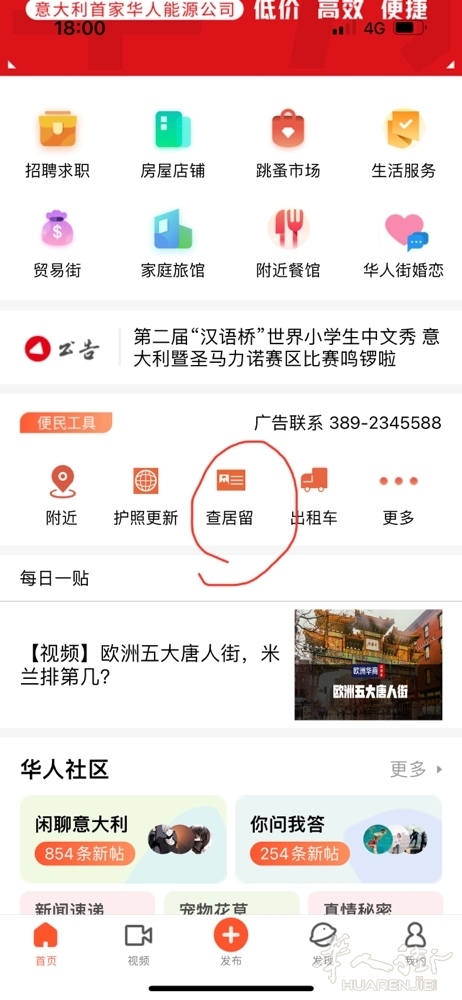
Task: Show 更多 tools with three dots
Action: click(x=398, y=496)
